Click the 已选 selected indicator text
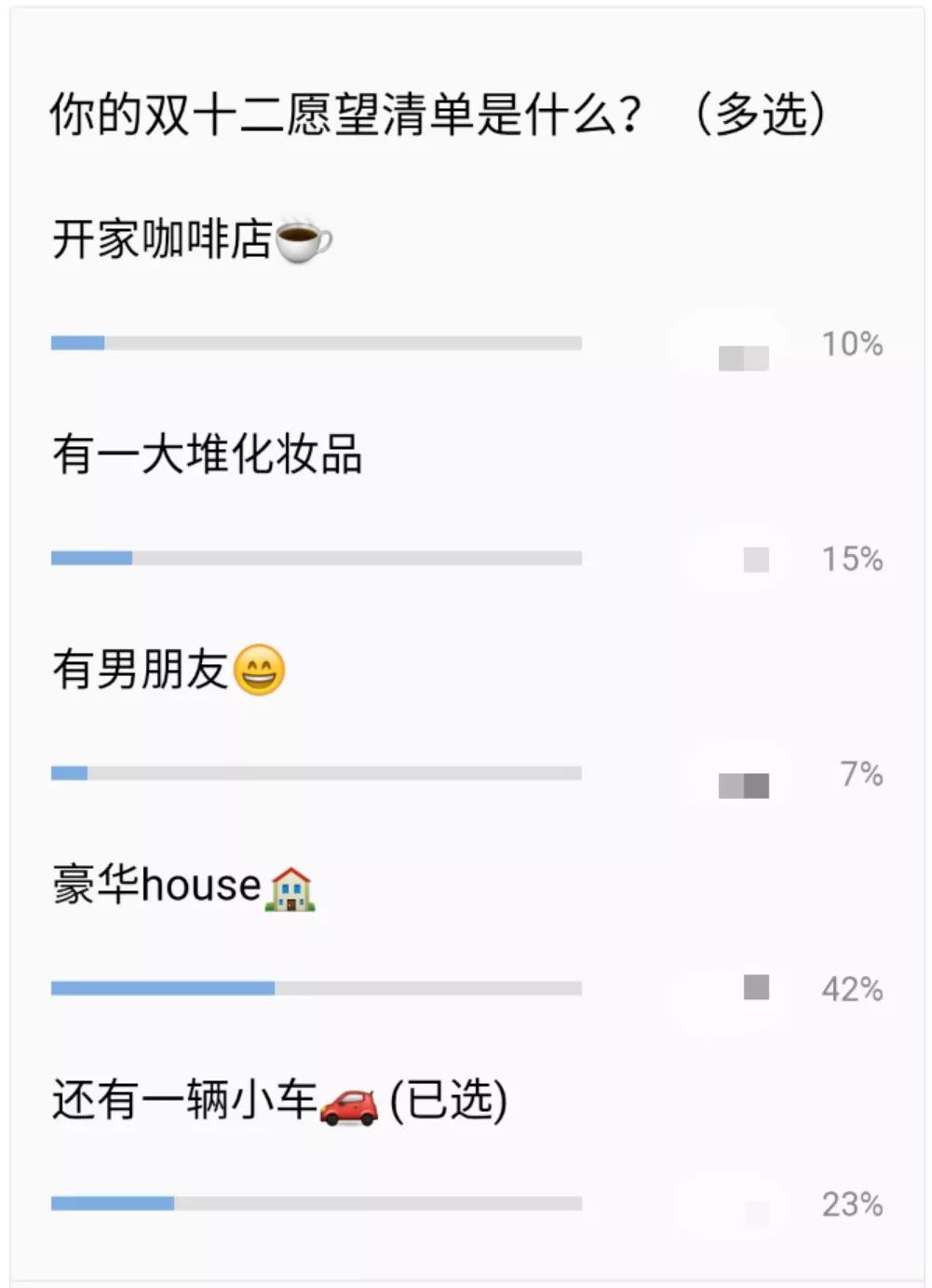Viewport: 932px width, 1288px height. pos(447,1102)
